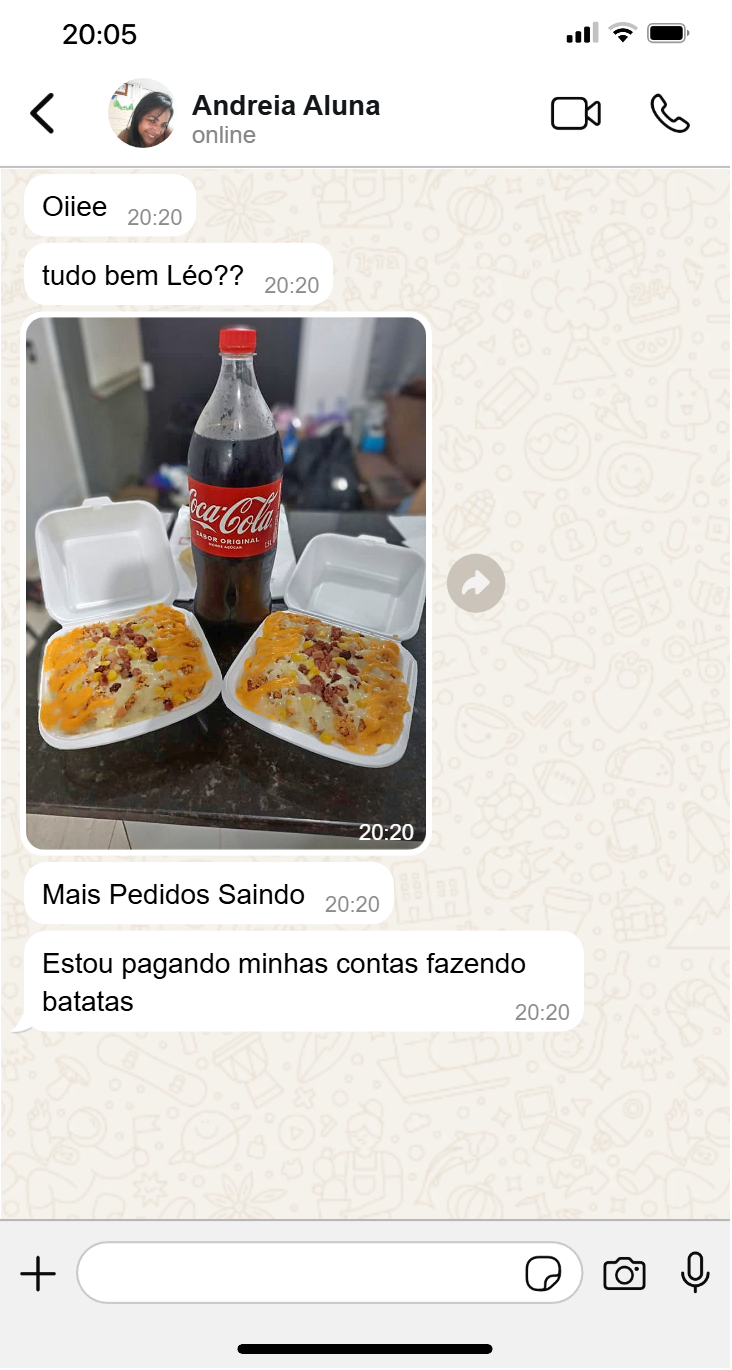Open the attachment plus menu
Viewport: 732px width, 1370px height.
click(x=38, y=1274)
